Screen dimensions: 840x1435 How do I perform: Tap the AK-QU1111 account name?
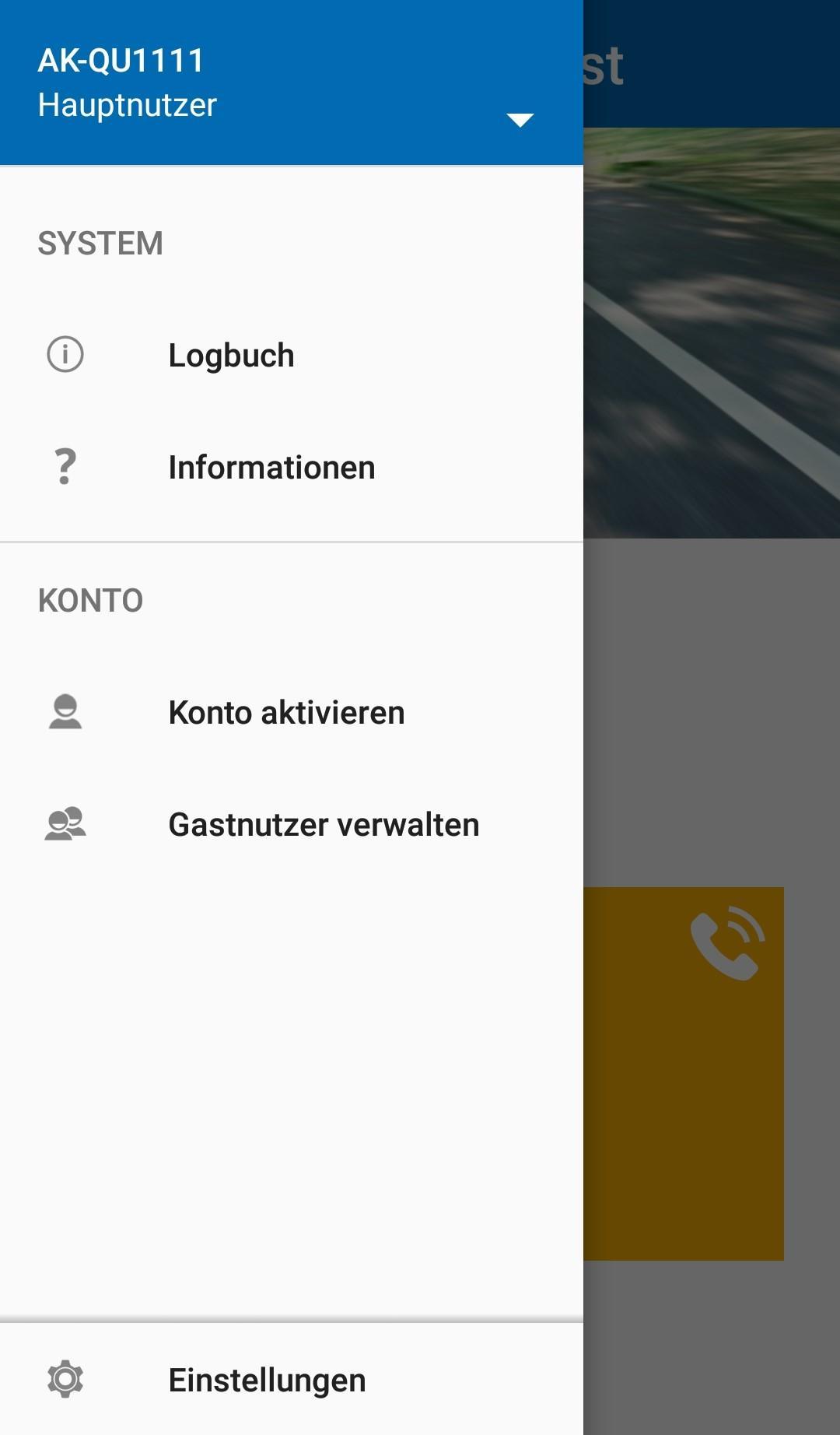click(121, 61)
